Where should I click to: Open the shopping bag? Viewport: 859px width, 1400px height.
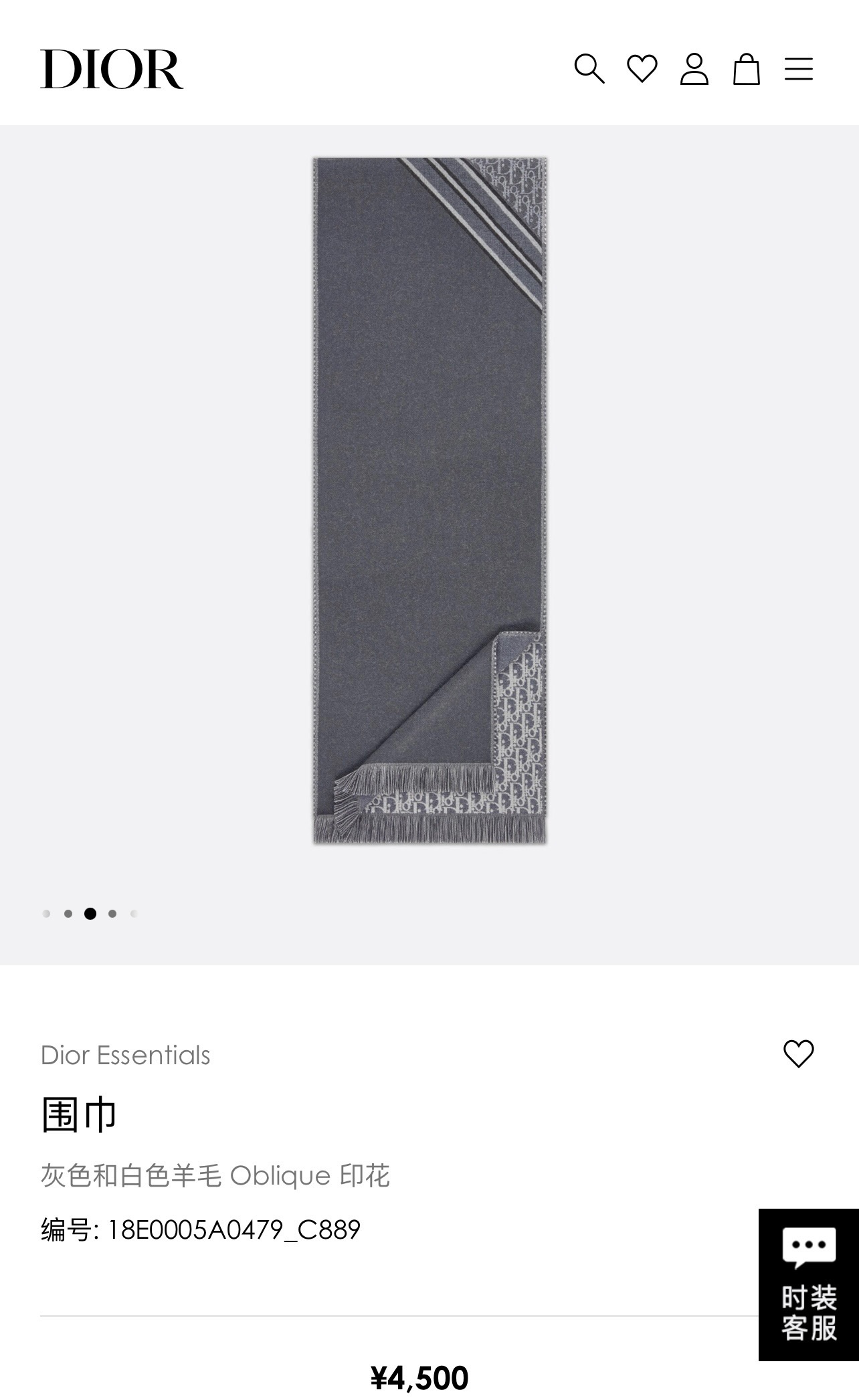[x=746, y=69]
